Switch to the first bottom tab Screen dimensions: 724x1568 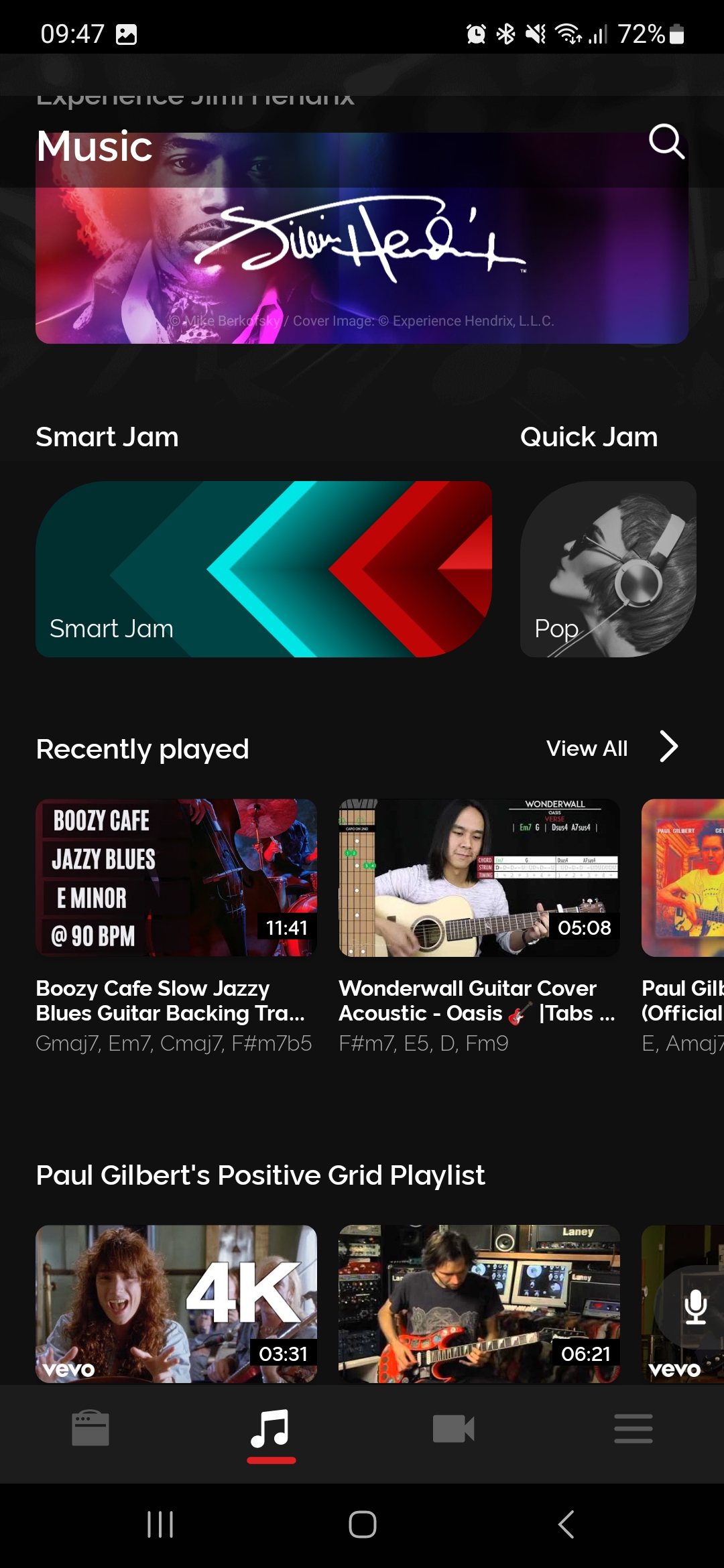[x=90, y=1429]
